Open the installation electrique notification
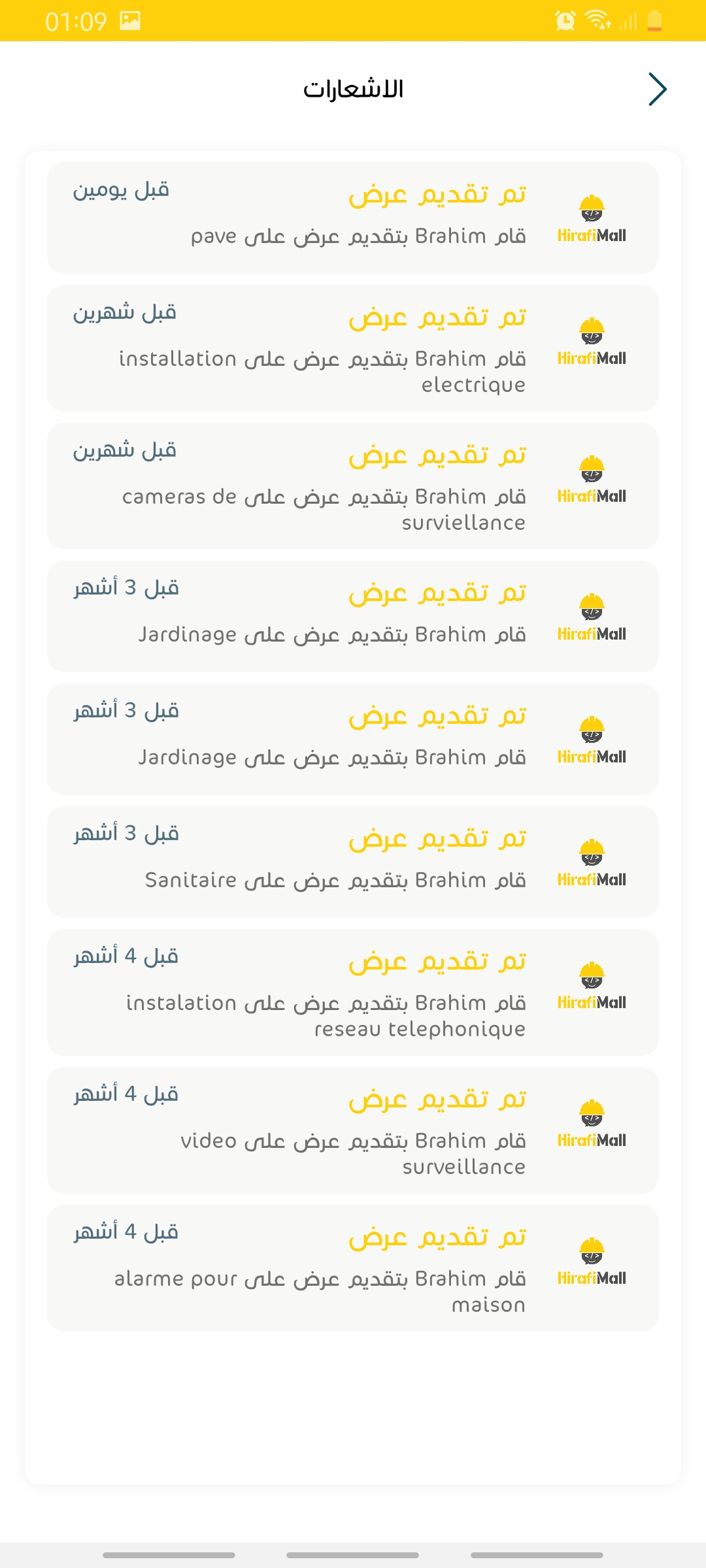Viewport: 706px width, 1568px height. coord(353,348)
